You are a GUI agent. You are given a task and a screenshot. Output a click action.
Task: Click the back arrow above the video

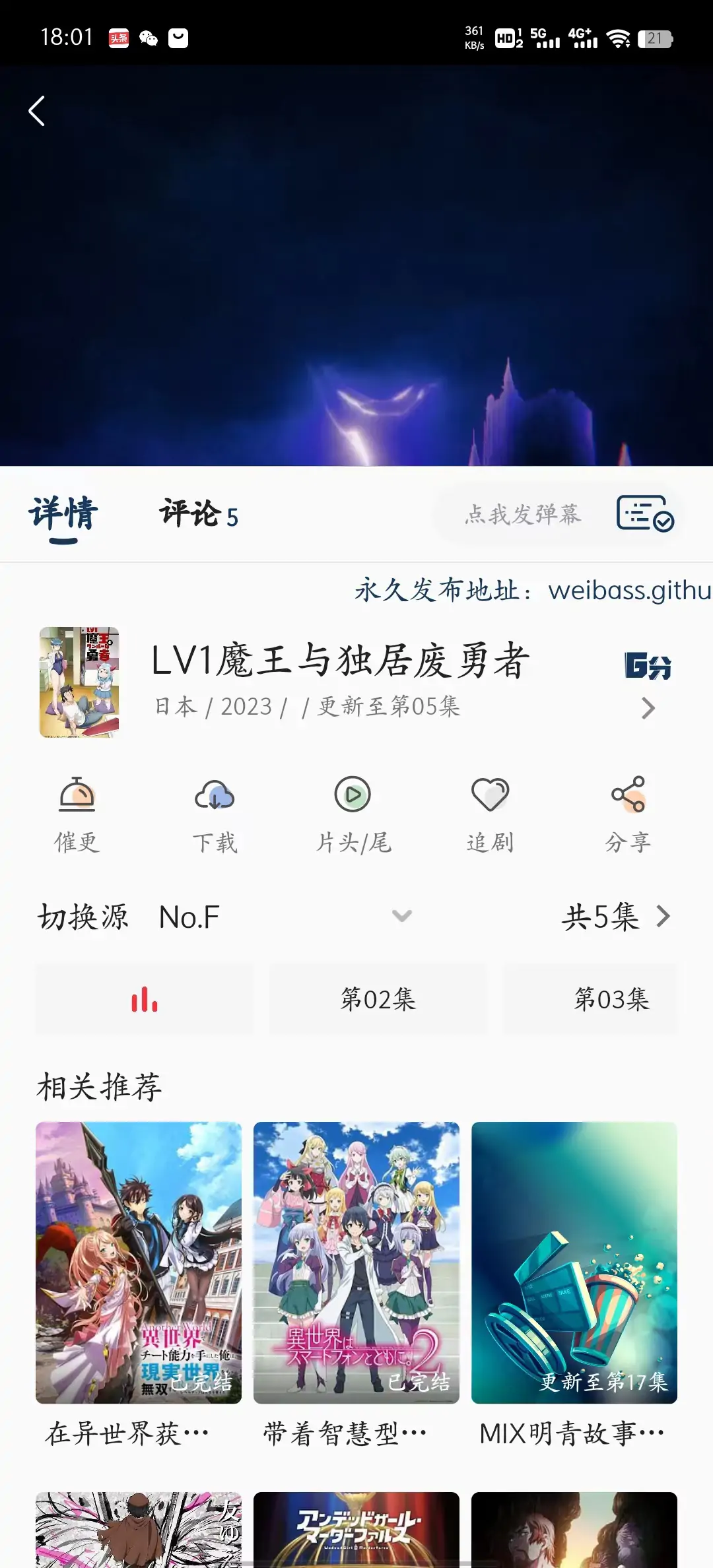37,111
